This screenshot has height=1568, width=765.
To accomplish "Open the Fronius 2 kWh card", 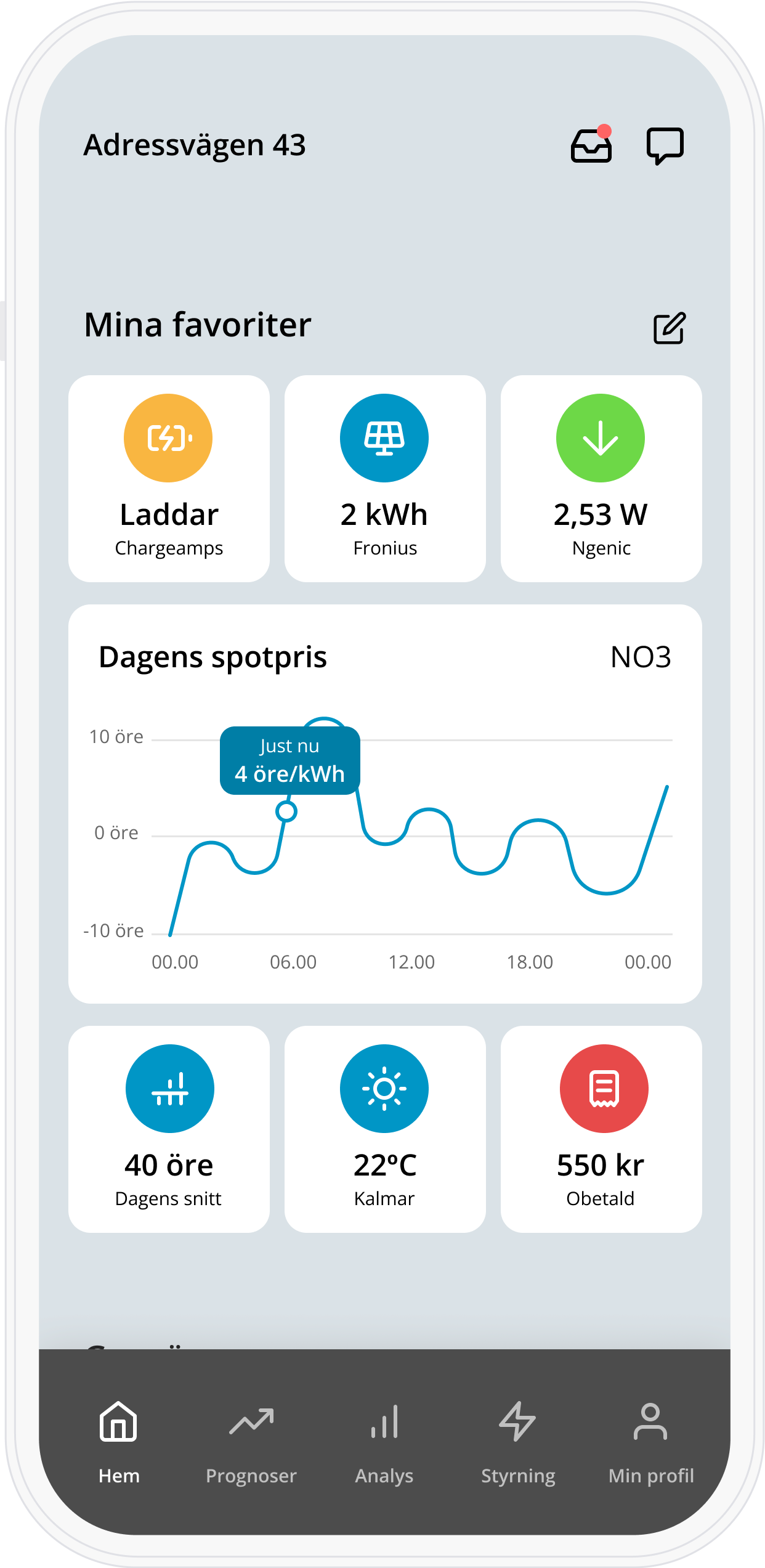I will coord(385,479).
